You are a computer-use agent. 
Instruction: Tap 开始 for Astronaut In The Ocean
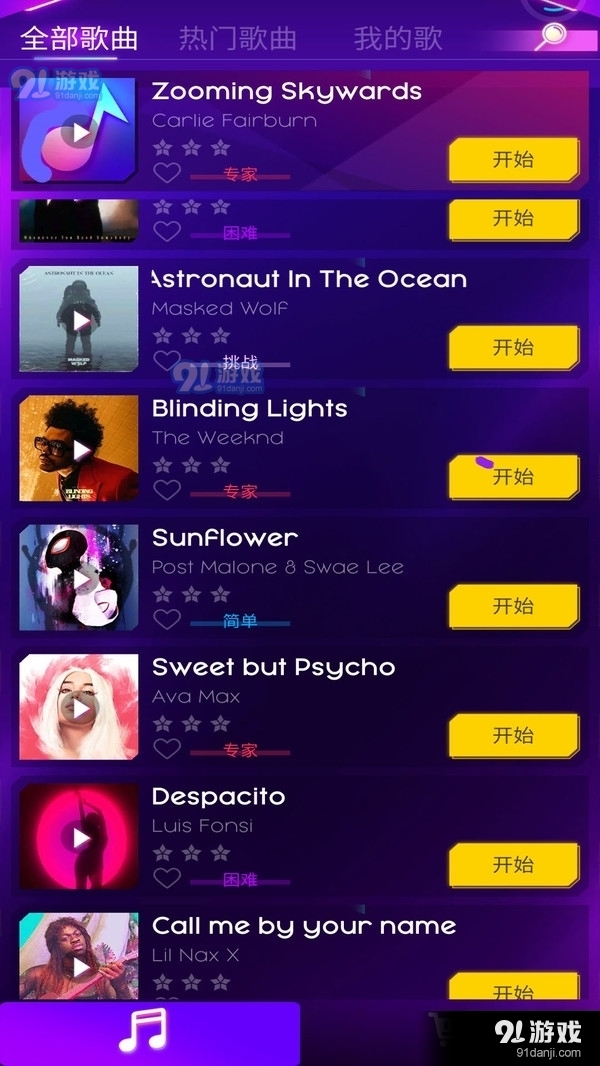pos(513,348)
